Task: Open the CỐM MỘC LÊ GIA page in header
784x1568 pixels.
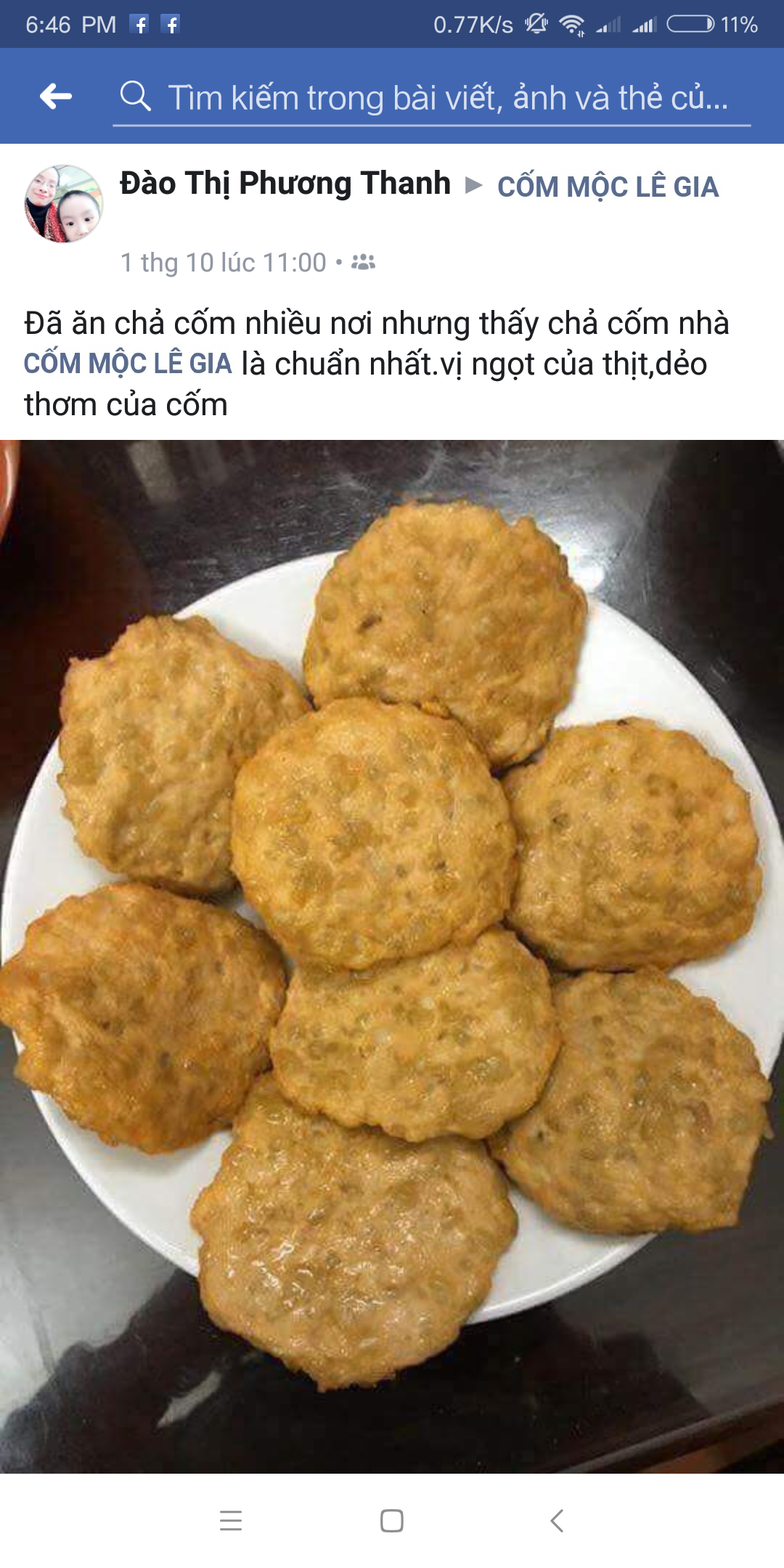Action: 608,187
